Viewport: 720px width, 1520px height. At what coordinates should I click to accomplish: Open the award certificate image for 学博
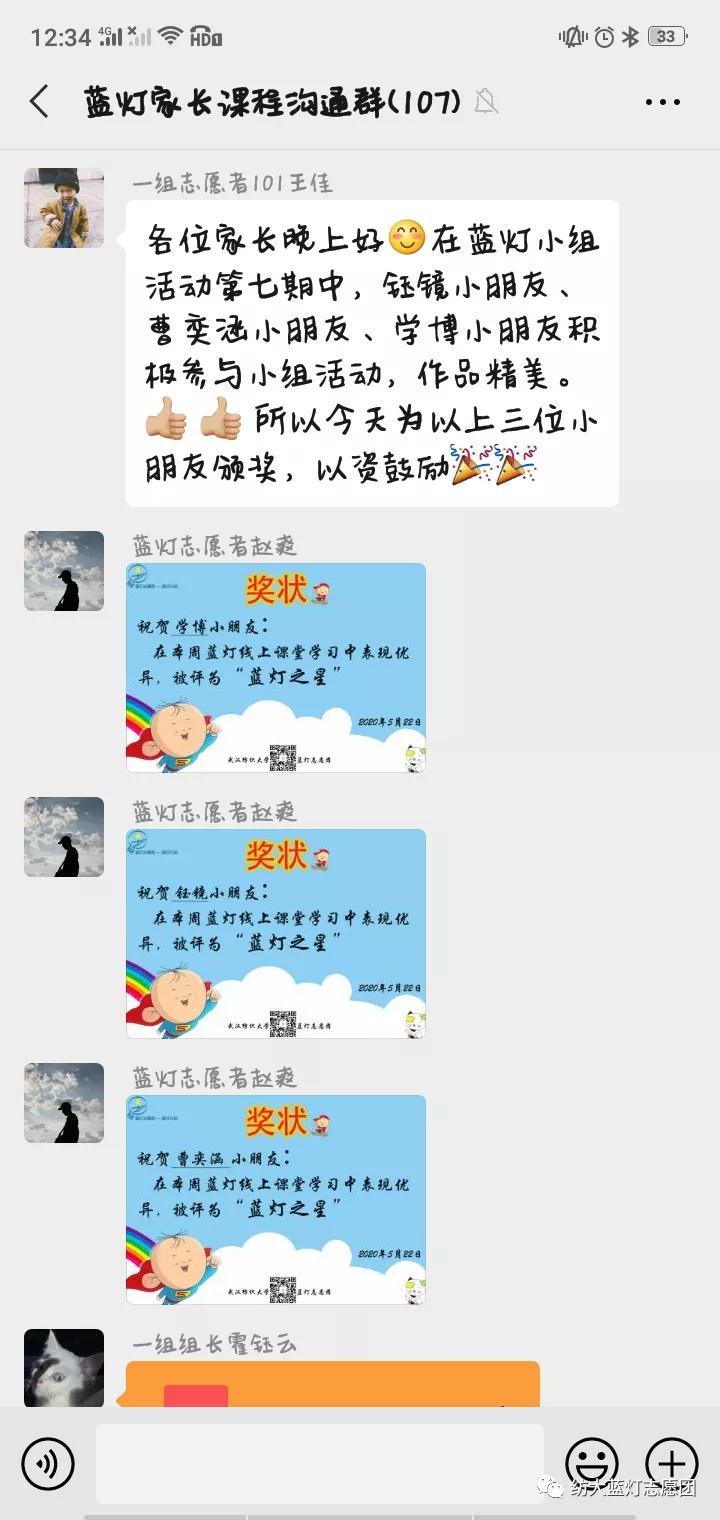[276, 667]
